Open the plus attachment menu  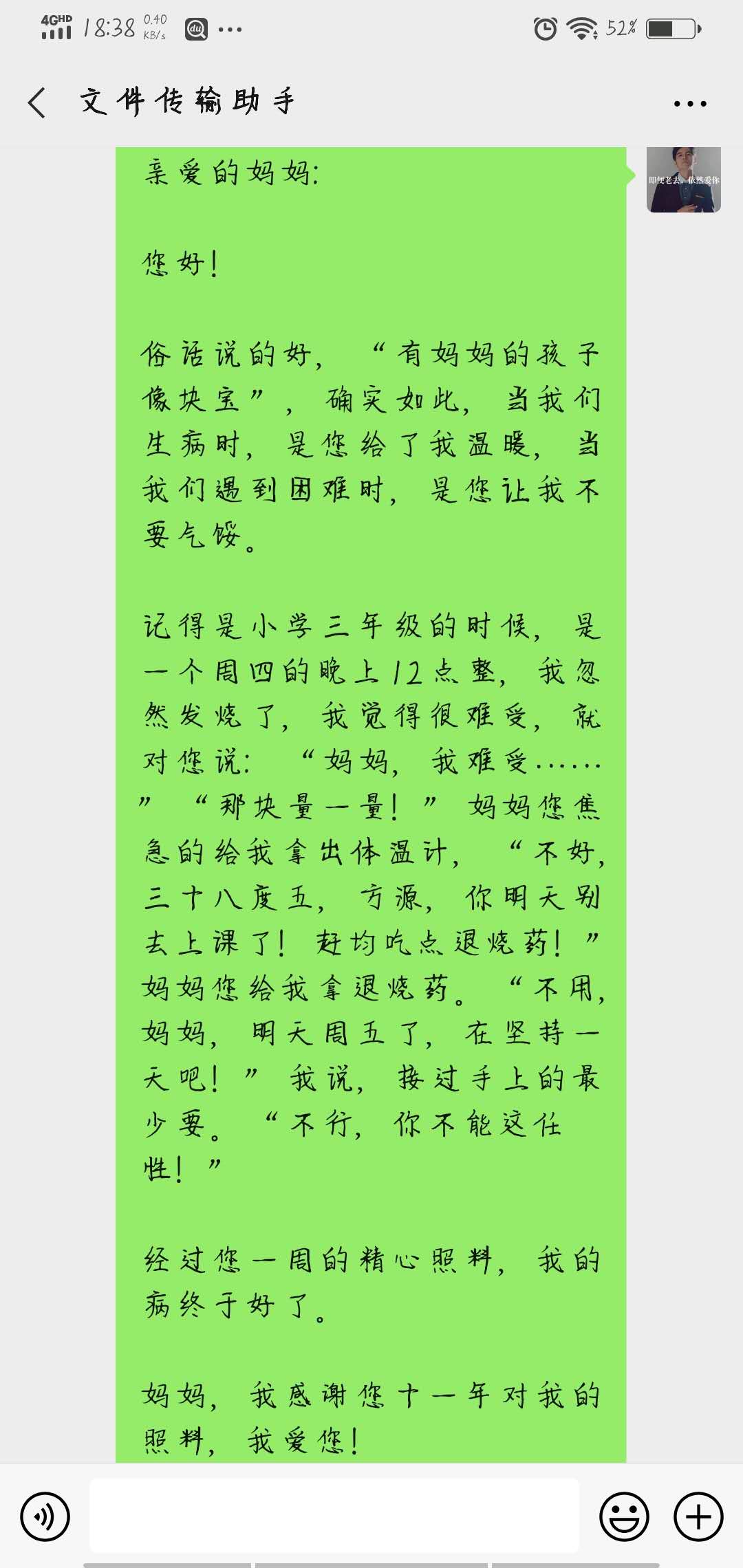coord(698,1516)
